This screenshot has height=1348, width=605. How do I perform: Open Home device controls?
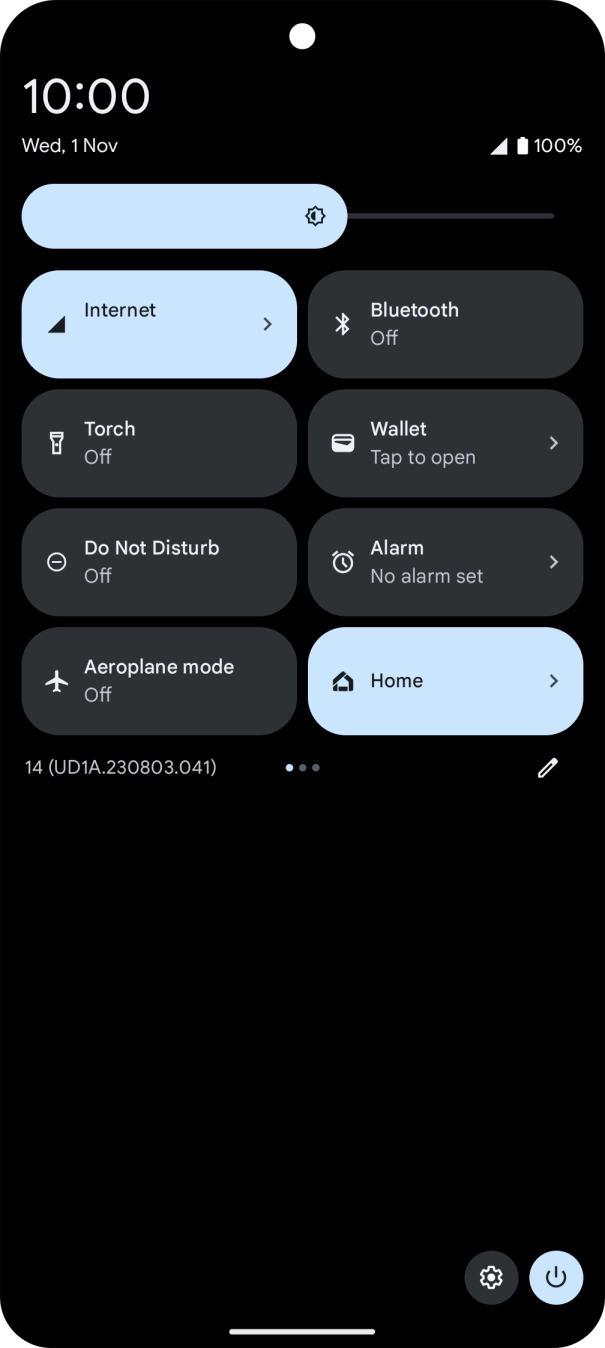tap(445, 681)
